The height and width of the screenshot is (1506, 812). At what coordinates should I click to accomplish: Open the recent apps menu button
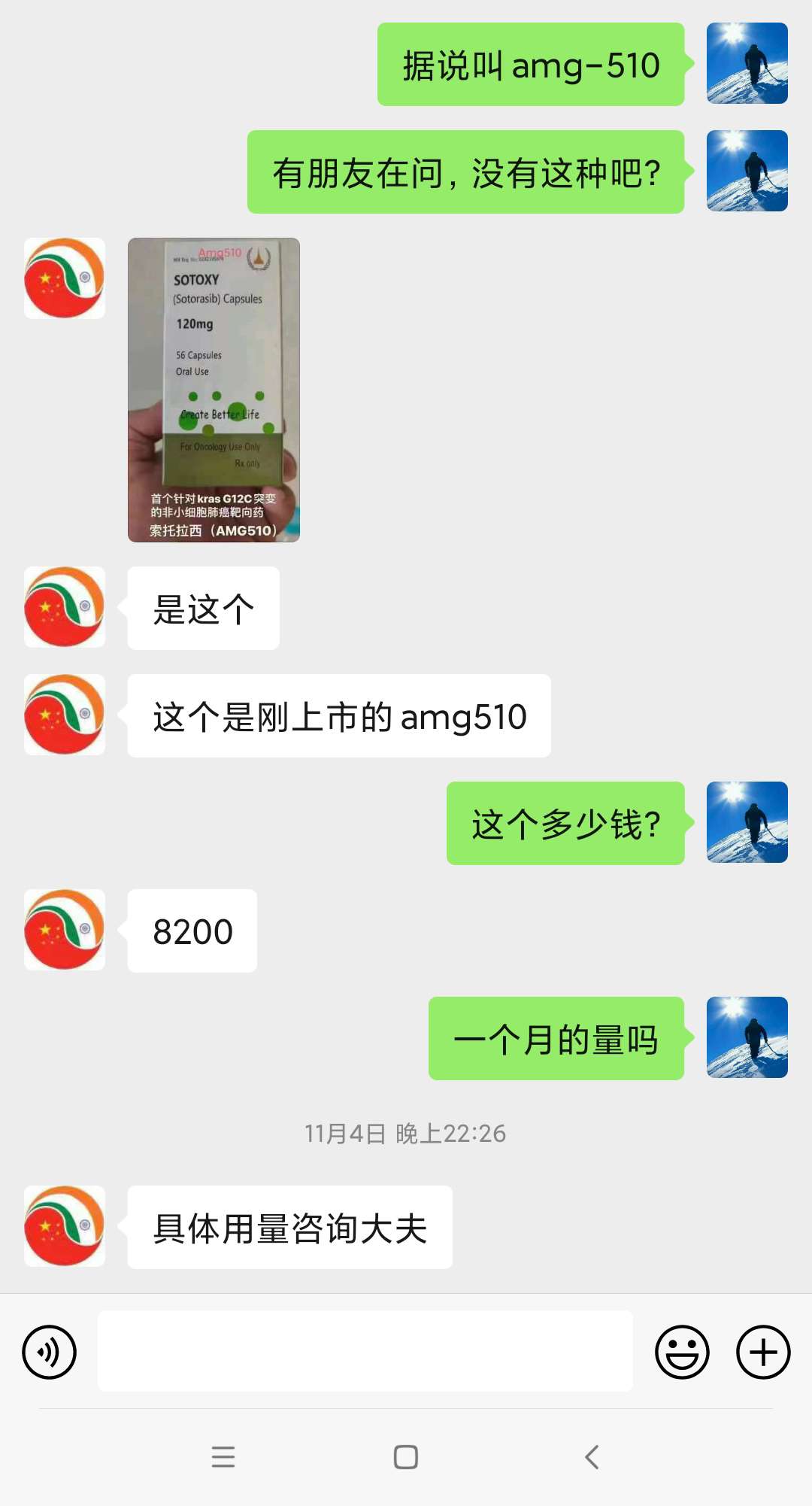coord(223,1457)
